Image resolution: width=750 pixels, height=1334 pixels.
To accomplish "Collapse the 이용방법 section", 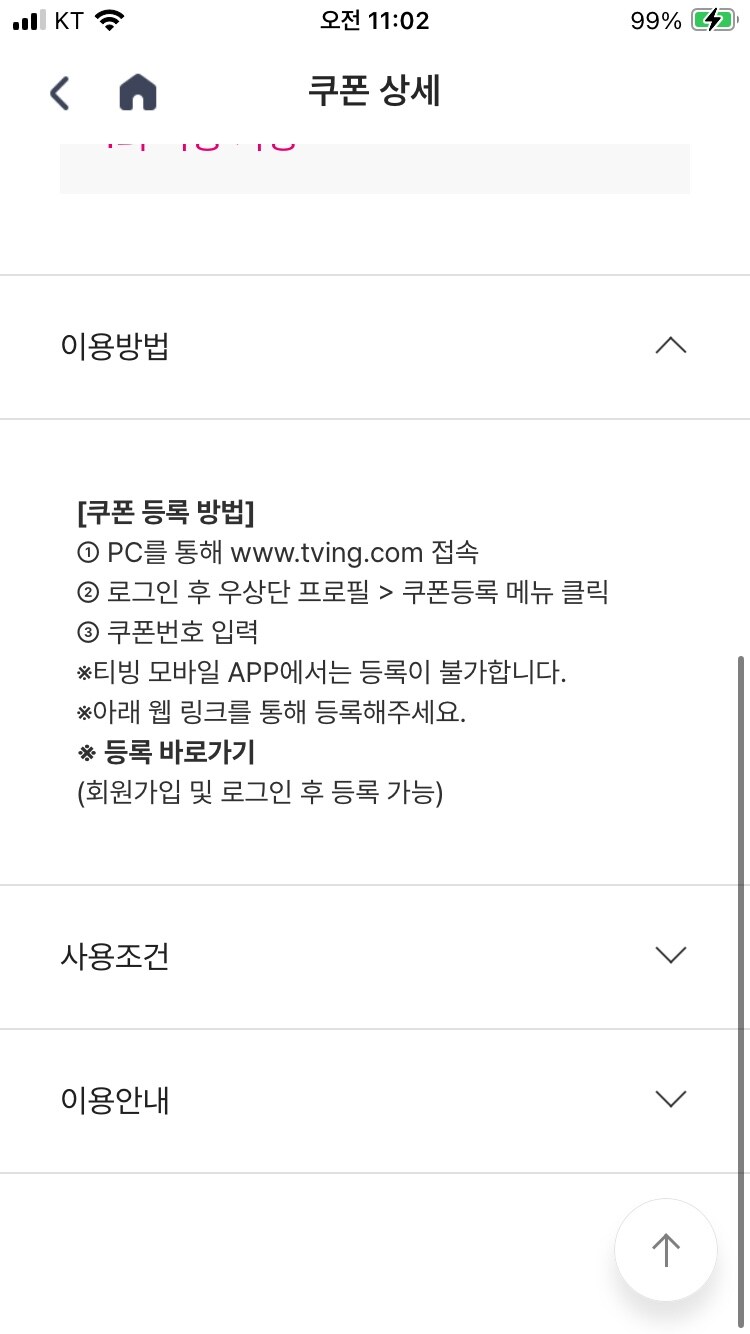I will (x=669, y=346).
